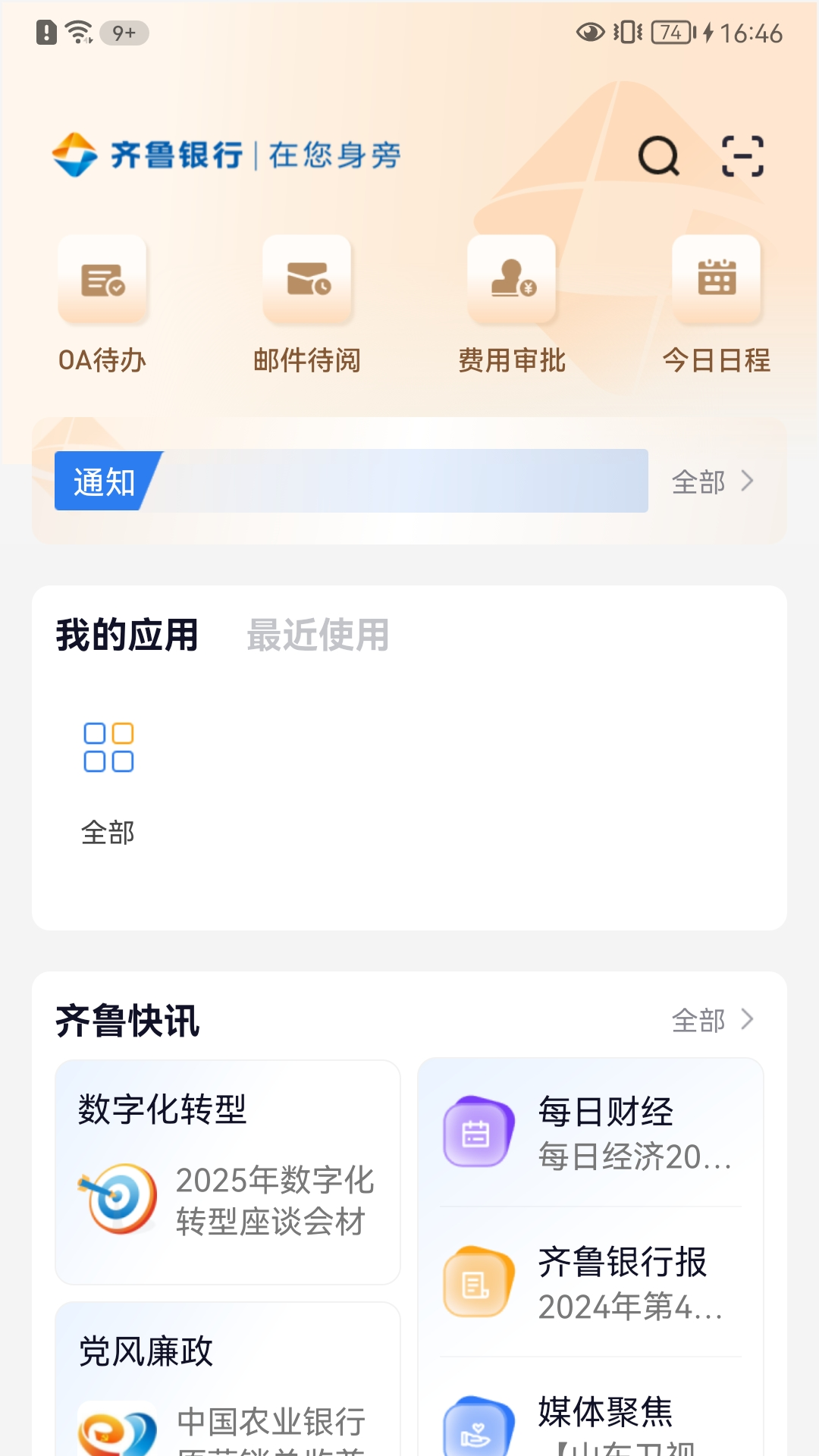
Task: Open the OA待办 pending tasks icon
Action: click(103, 279)
